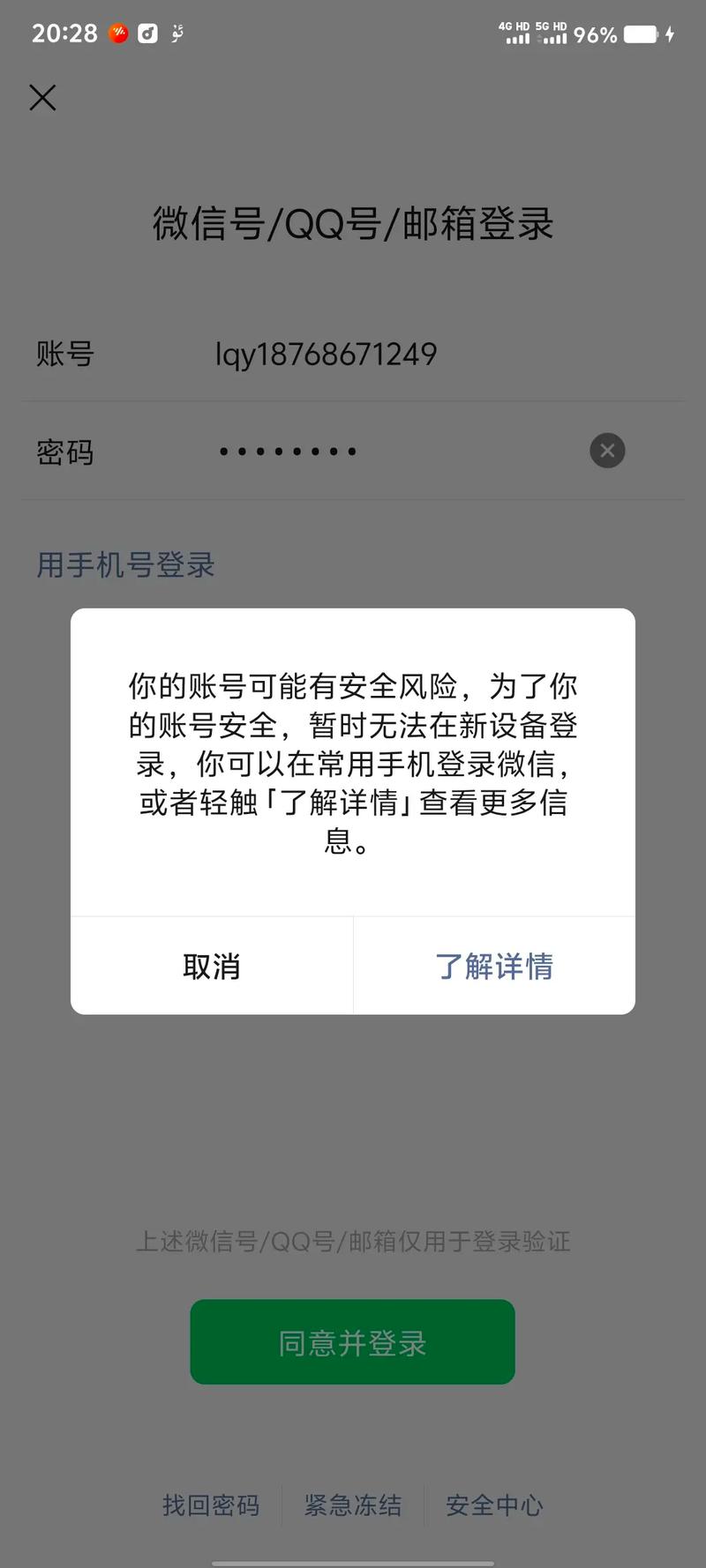Select the 账号 field showing lqy18768671249
Screen dimensions: 706x1568
click(x=327, y=354)
